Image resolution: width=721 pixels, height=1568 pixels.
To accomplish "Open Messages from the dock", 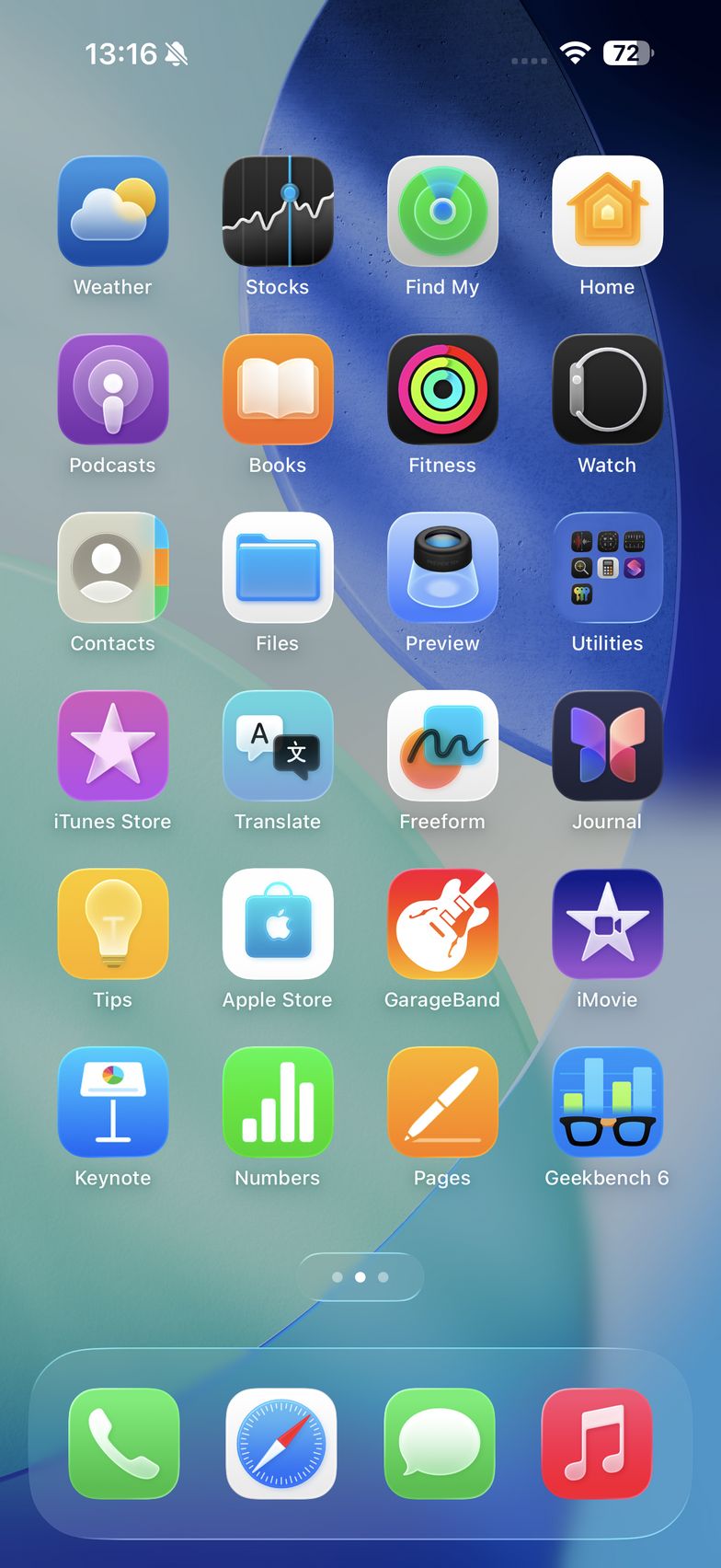I will pos(439,1444).
